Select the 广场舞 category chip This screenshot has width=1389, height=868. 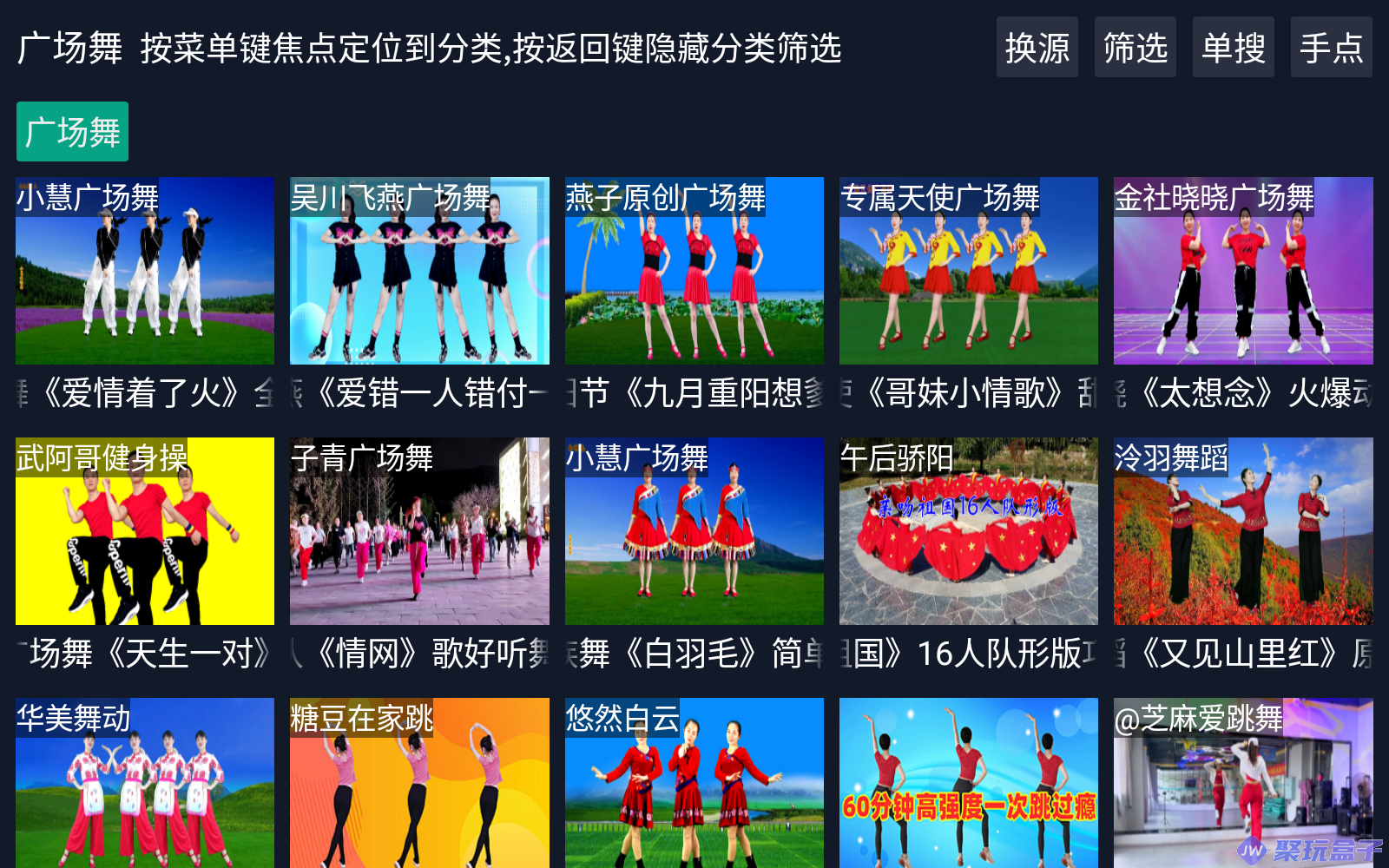(72, 132)
